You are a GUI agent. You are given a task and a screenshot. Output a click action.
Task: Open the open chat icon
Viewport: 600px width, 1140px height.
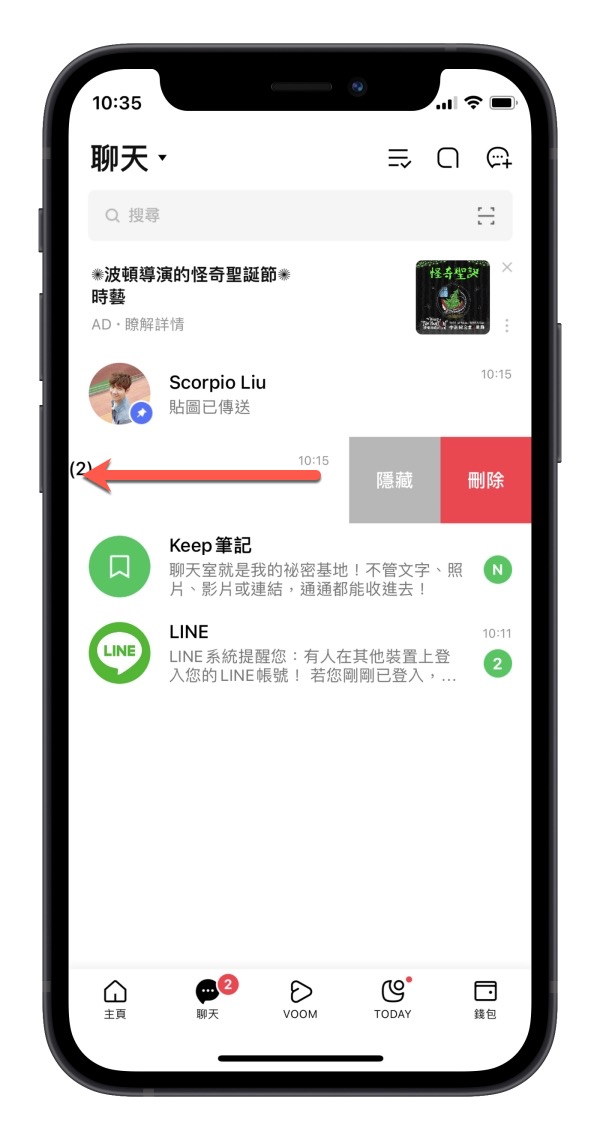click(x=448, y=158)
